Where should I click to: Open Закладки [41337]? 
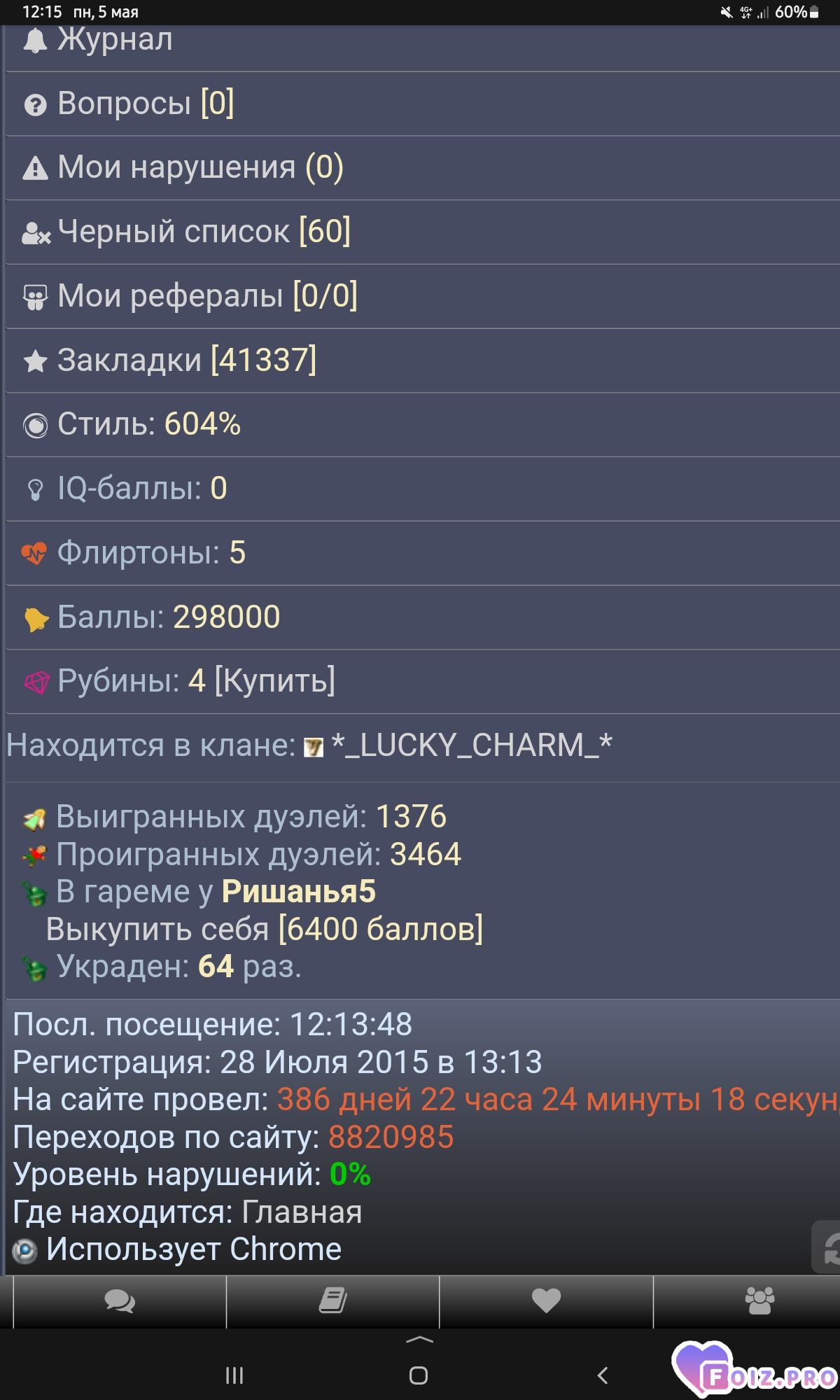[x=423, y=361]
